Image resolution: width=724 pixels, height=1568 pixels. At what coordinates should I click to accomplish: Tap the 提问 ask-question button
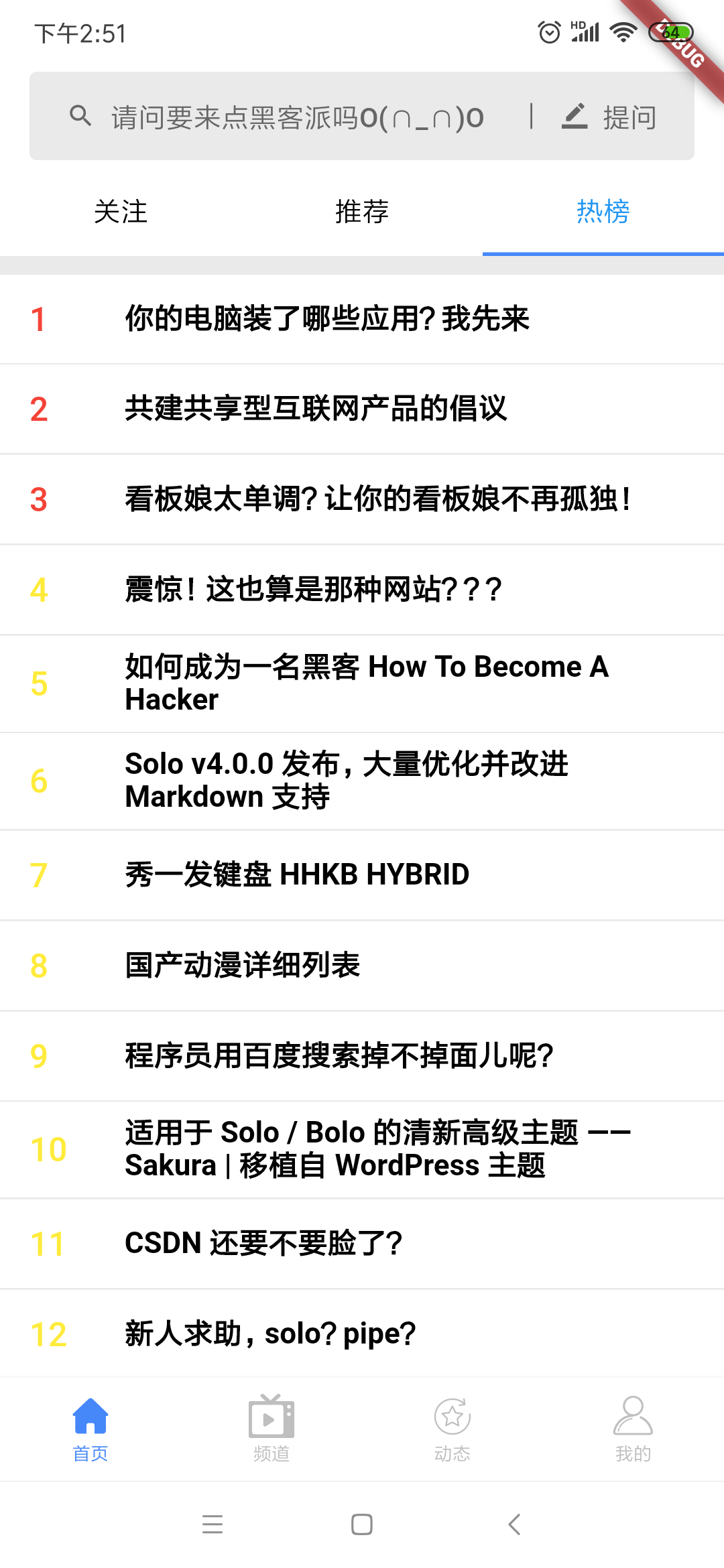pos(610,117)
